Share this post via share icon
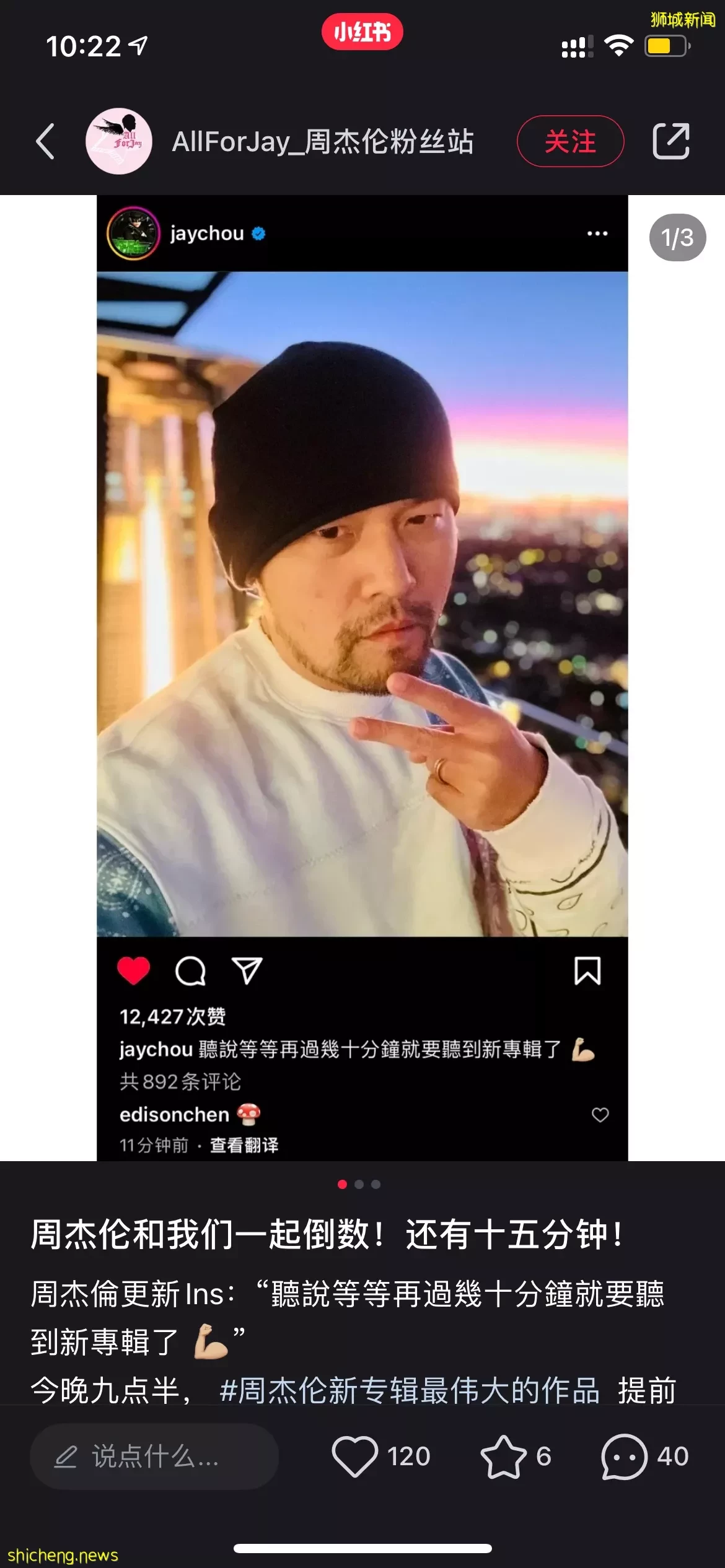 [670, 141]
